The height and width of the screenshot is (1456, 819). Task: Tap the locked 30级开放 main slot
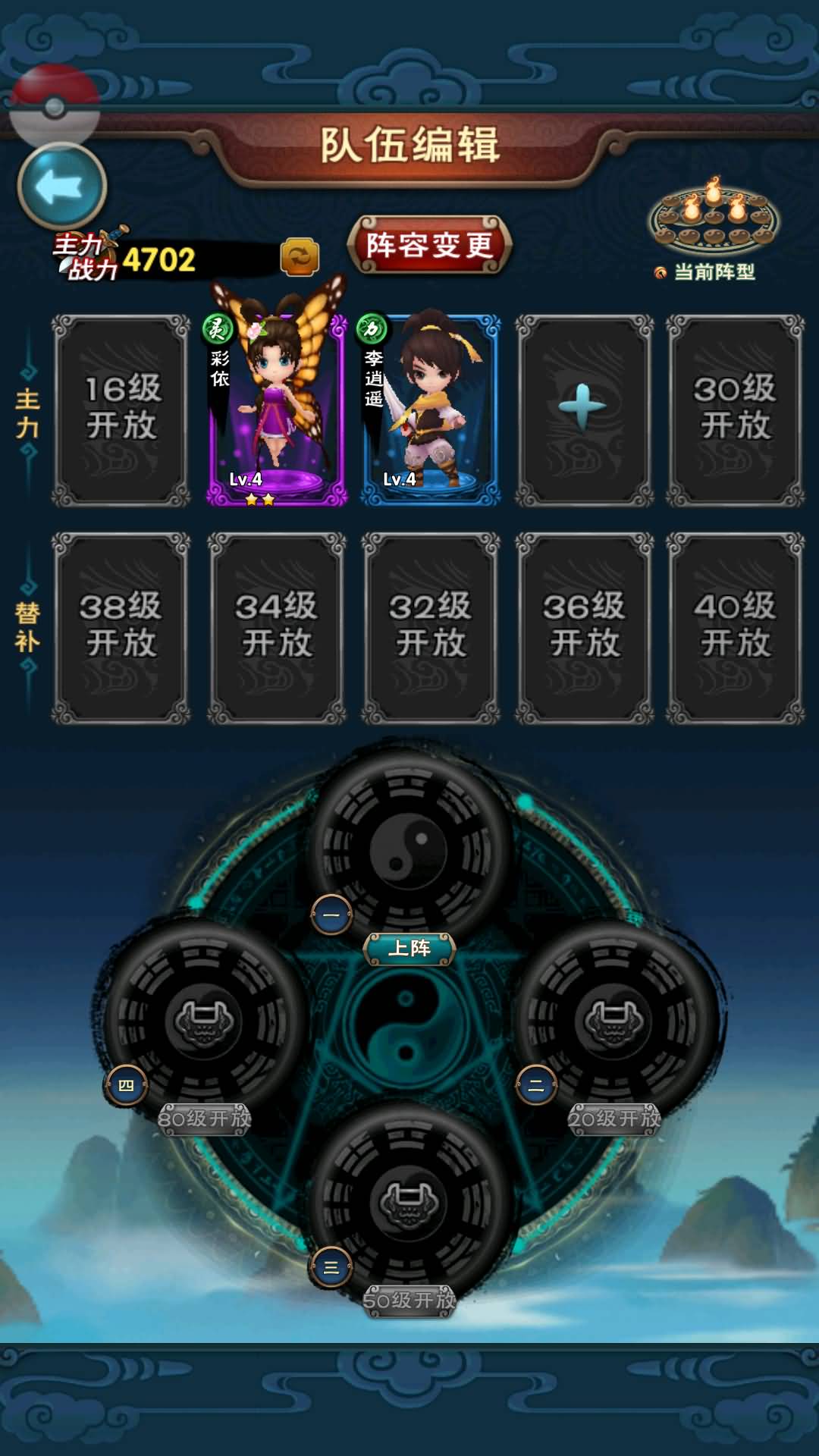(735, 409)
